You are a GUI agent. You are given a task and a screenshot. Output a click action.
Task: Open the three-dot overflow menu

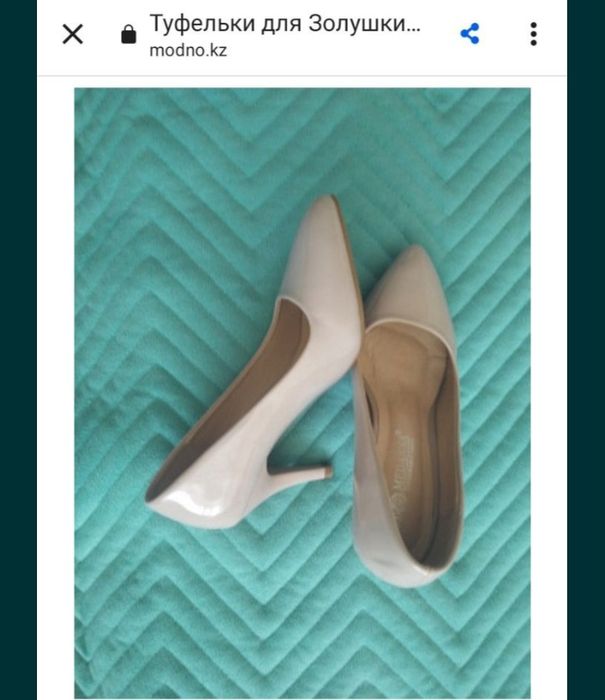point(533,34)
